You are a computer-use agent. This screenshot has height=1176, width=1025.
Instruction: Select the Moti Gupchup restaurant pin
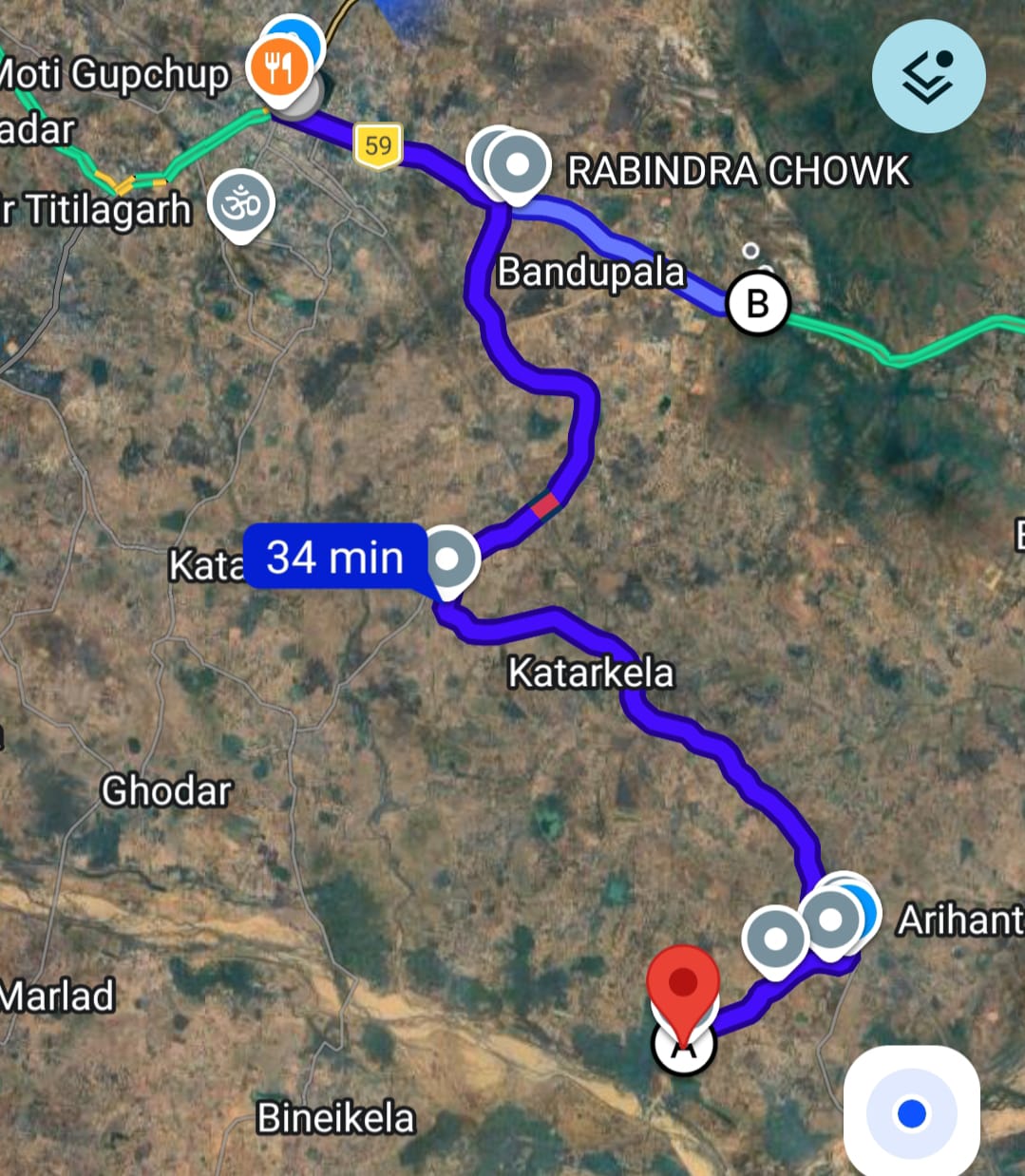[x=277, y=68]
